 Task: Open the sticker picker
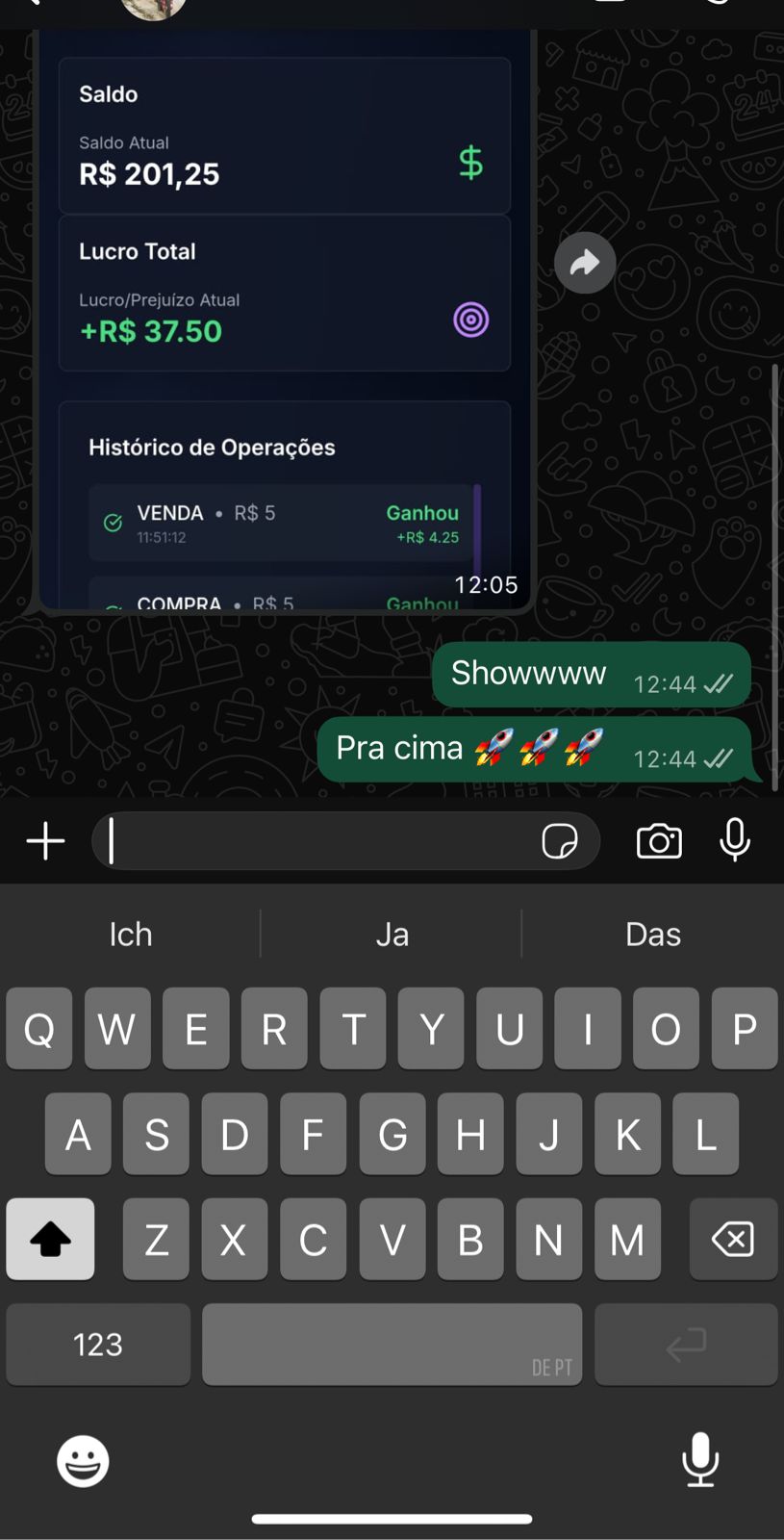[x=560, y=841]
